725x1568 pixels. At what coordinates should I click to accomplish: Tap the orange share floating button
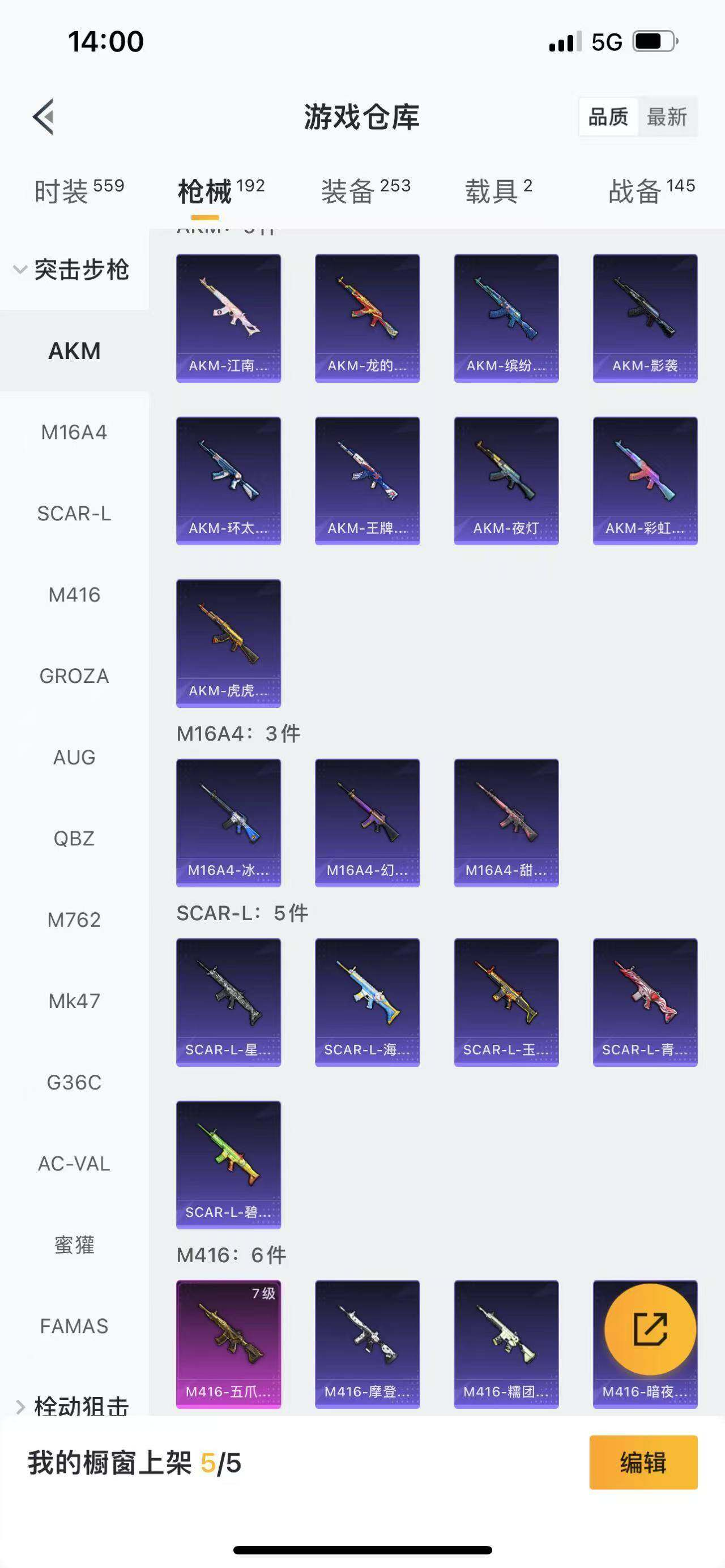(x=650, y=1330)
